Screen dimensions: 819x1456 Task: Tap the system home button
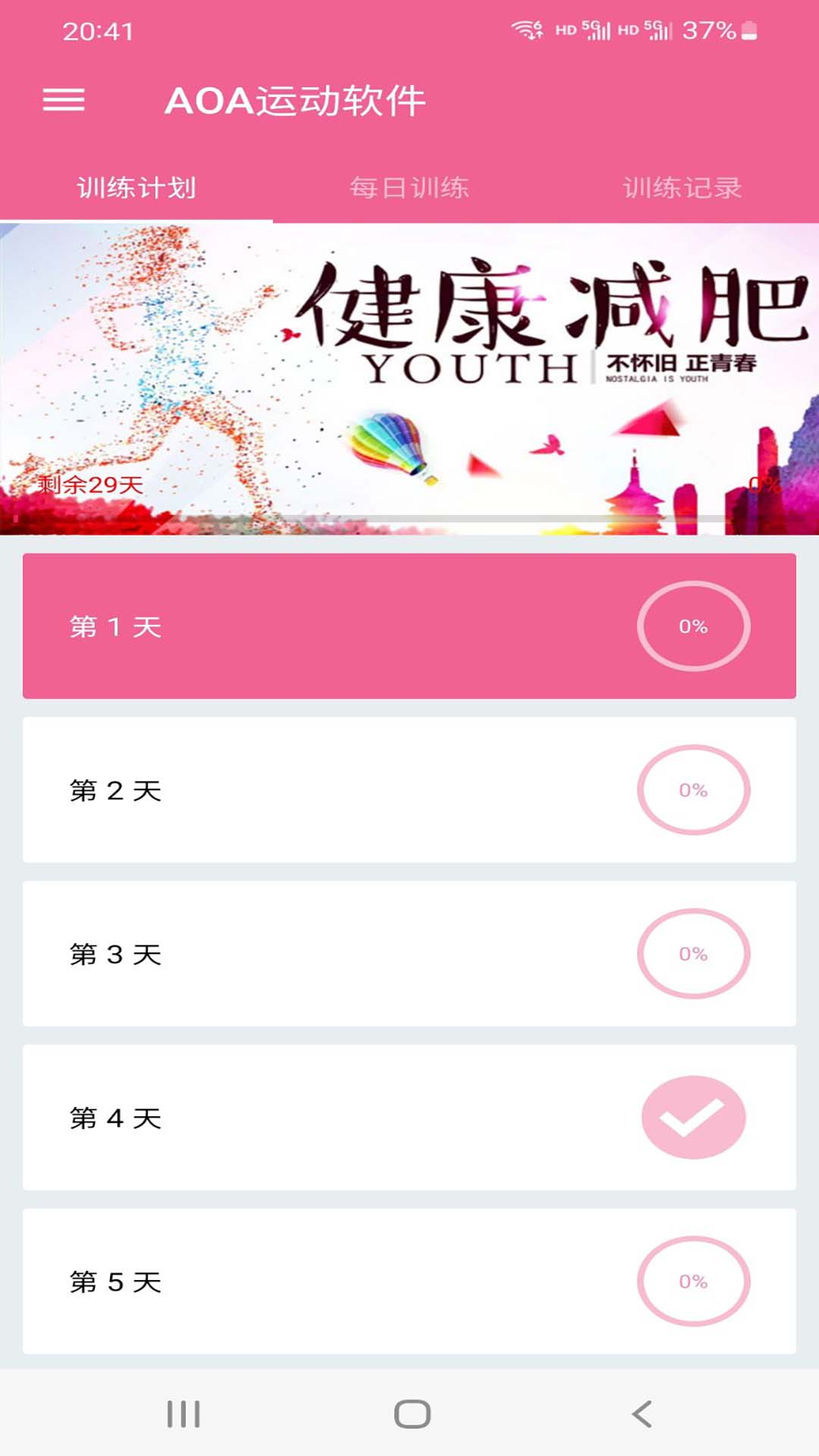pos(413,1414)
